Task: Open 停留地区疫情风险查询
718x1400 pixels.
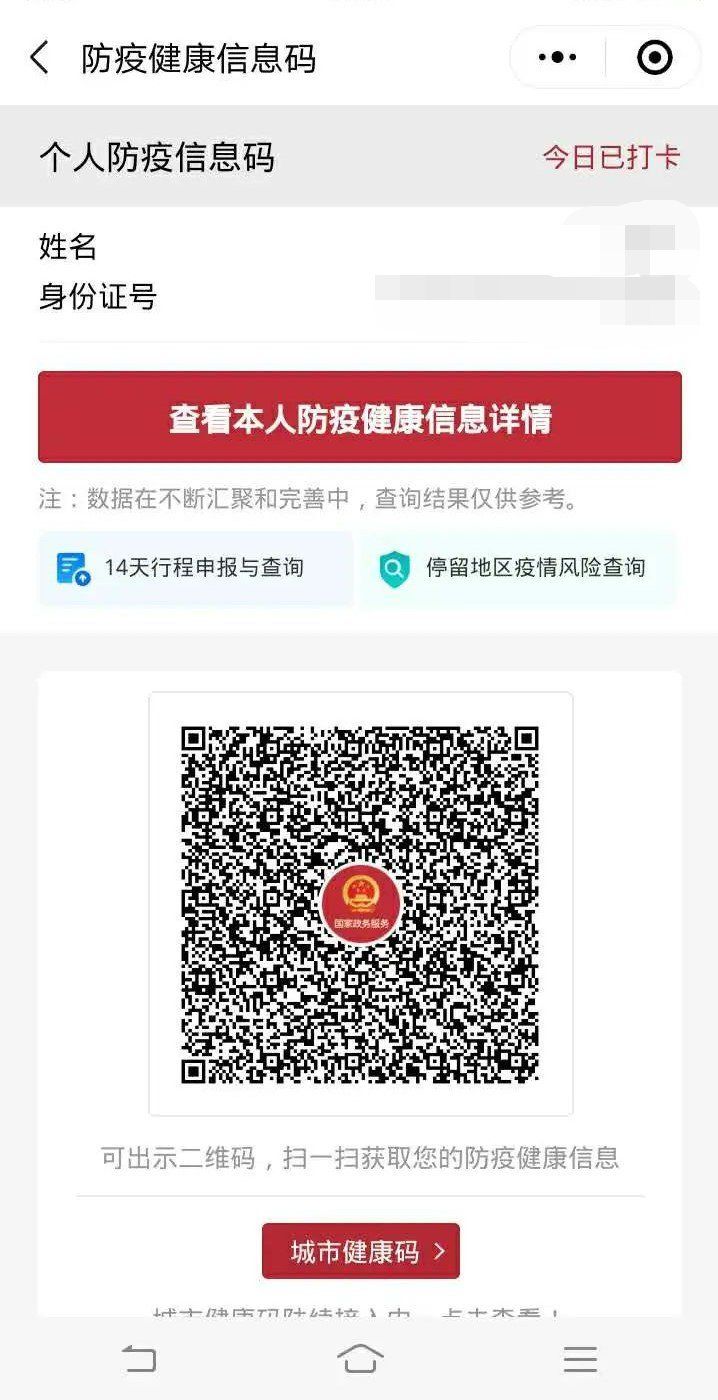Action: click(518, 569)
